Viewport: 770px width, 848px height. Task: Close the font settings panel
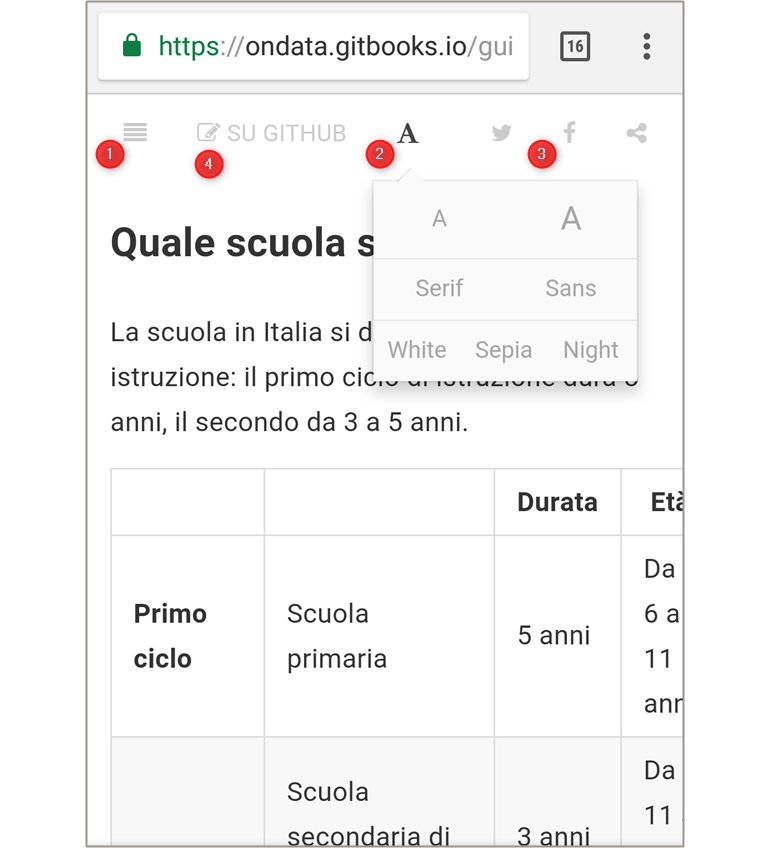pyautogui.click(x=407, y=133)
